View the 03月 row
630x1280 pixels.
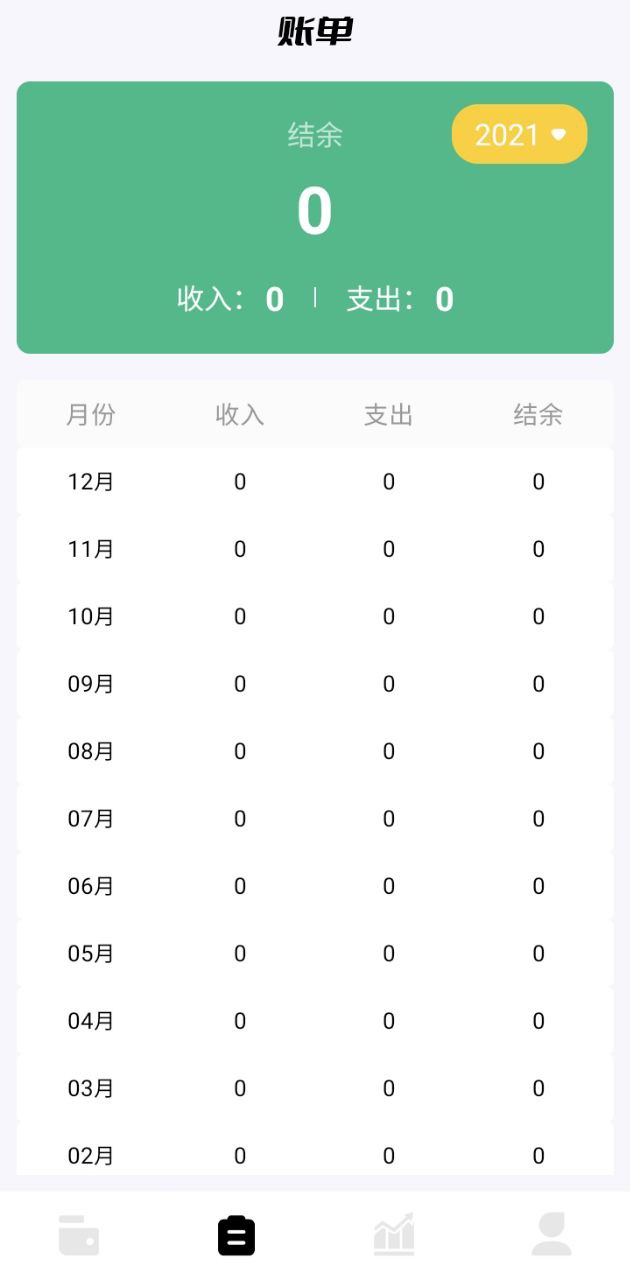coord(315,1088)
